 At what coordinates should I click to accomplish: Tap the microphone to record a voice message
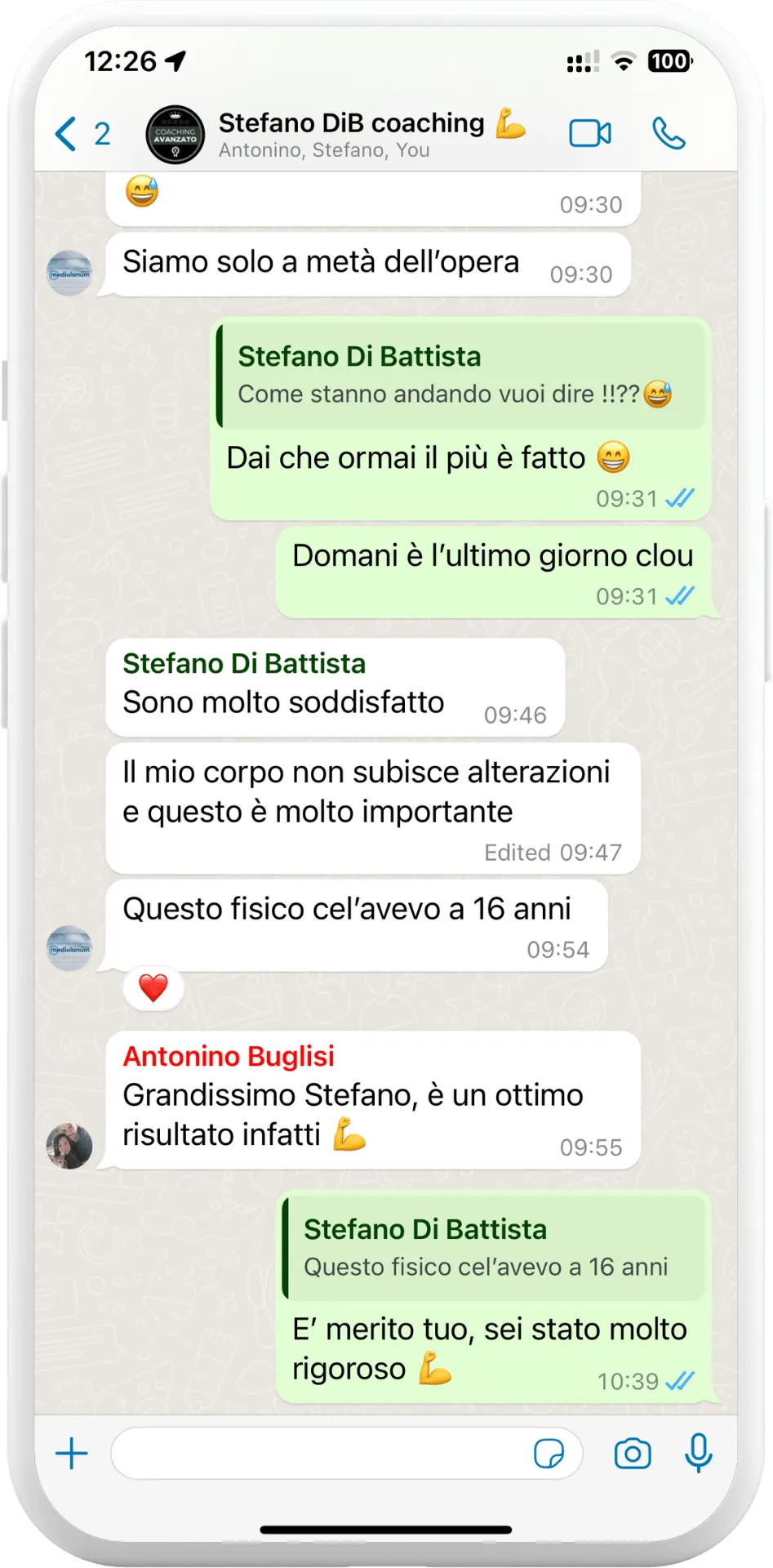click(699, 1453)
